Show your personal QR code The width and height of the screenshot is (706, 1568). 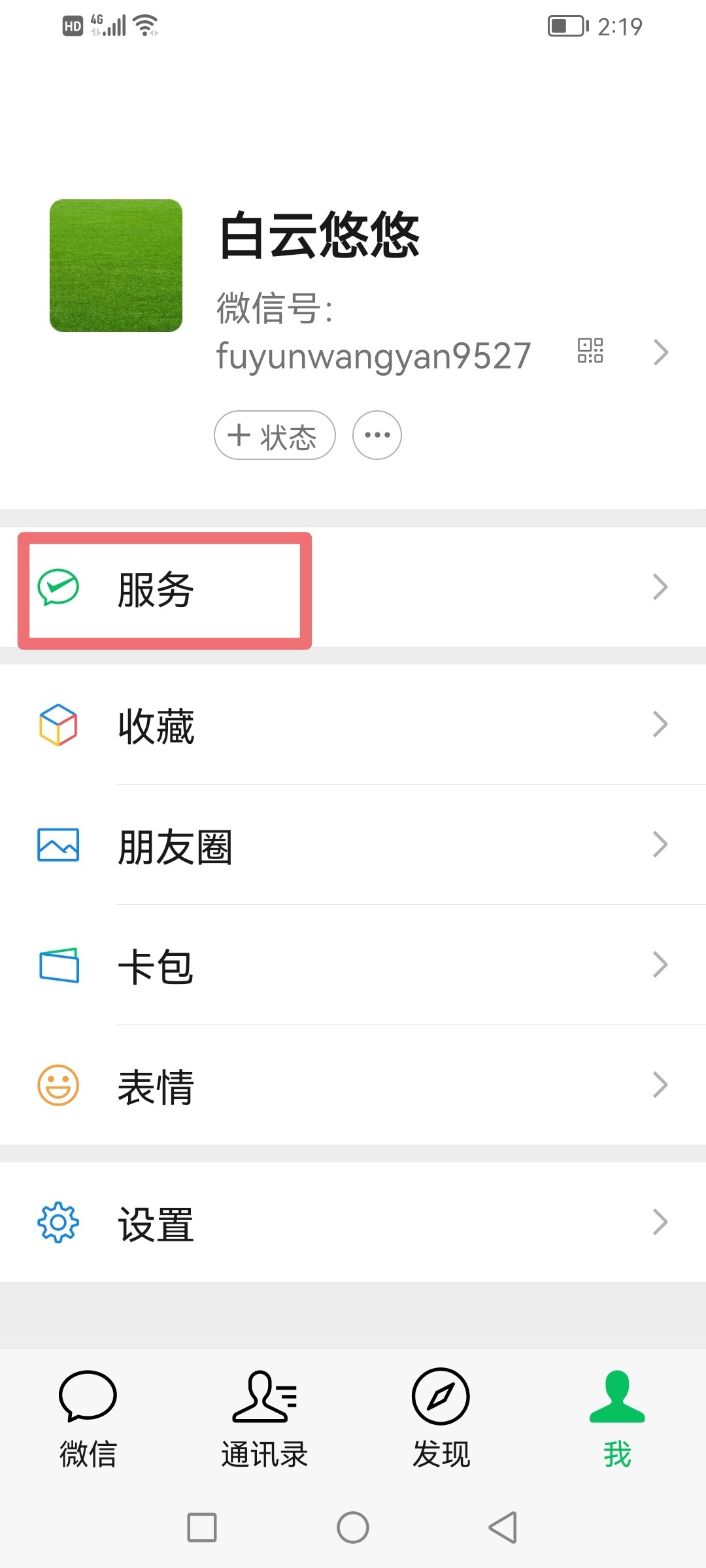tap(589, 351)
